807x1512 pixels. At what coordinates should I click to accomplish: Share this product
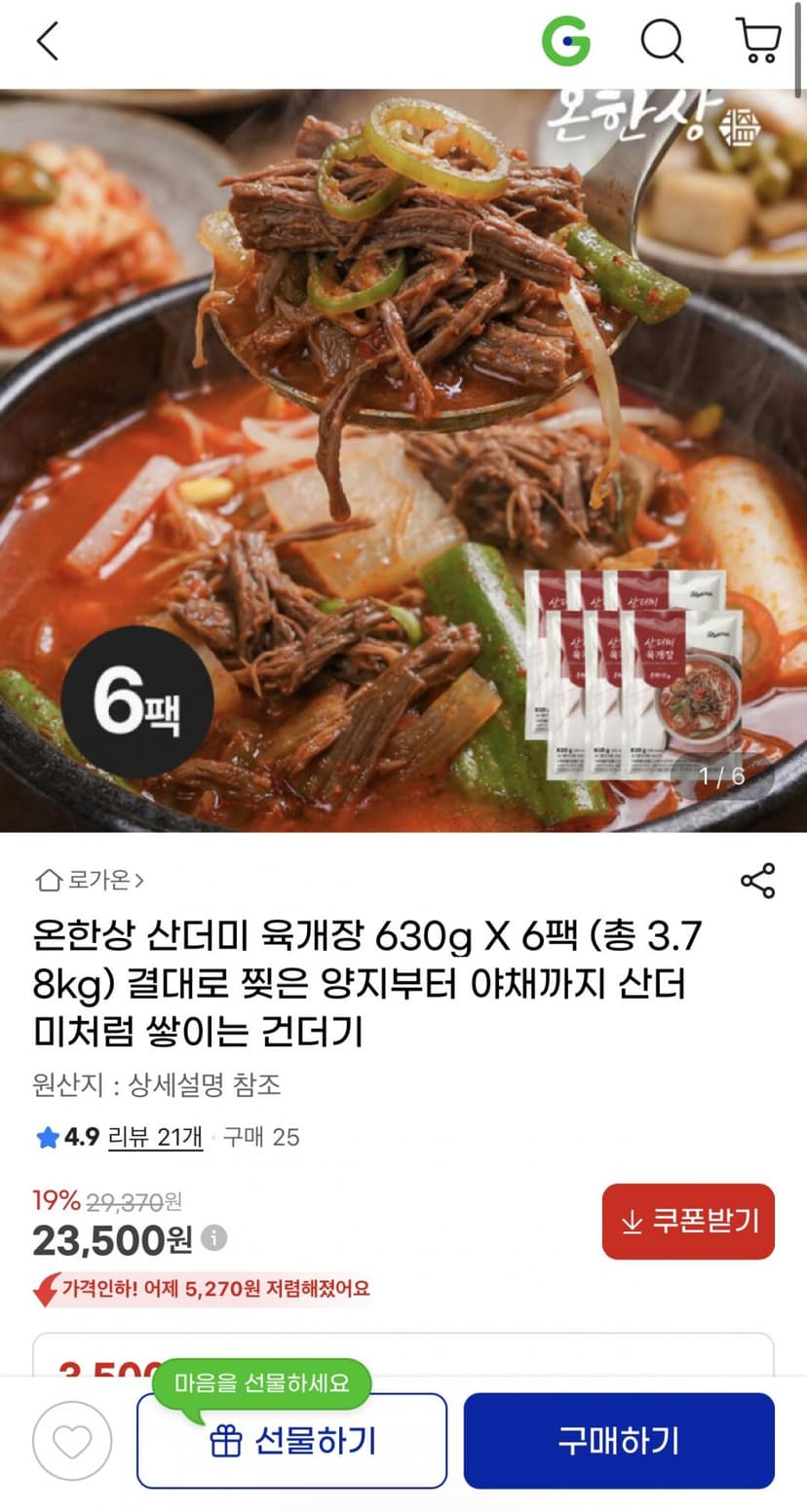(757, 881)
